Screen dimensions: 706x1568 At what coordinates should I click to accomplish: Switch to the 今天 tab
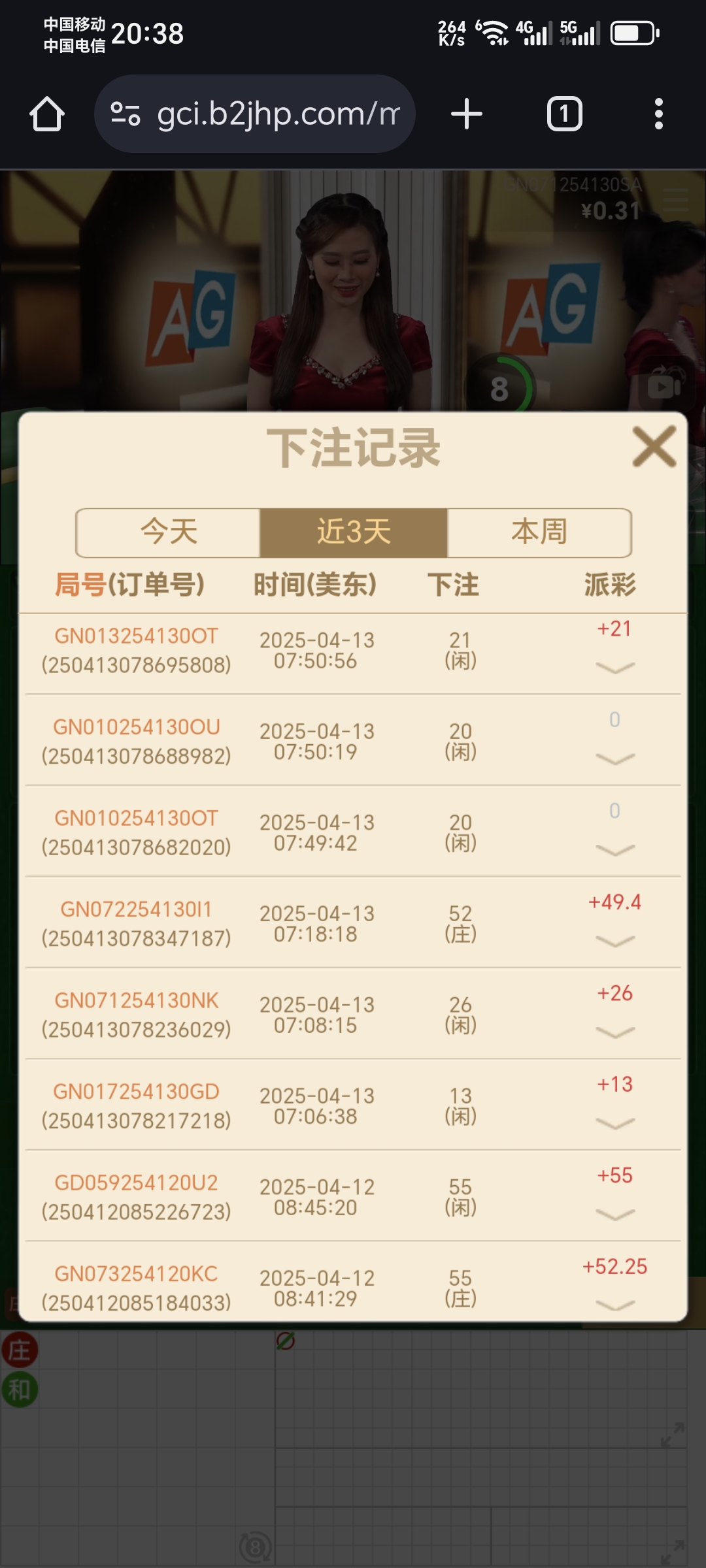pyautogui.click(x=169, y=532)
